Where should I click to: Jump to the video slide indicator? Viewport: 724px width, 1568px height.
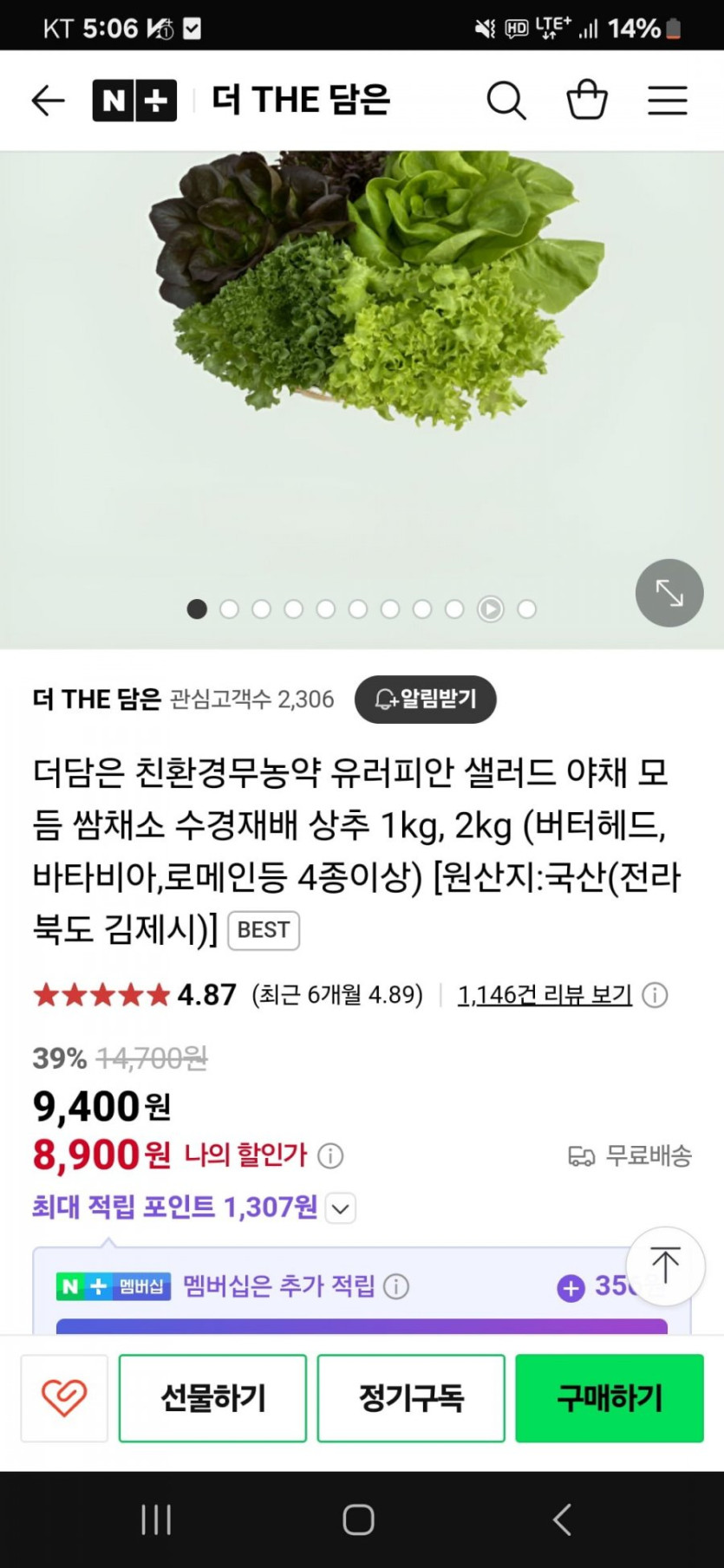pos(490,609)
